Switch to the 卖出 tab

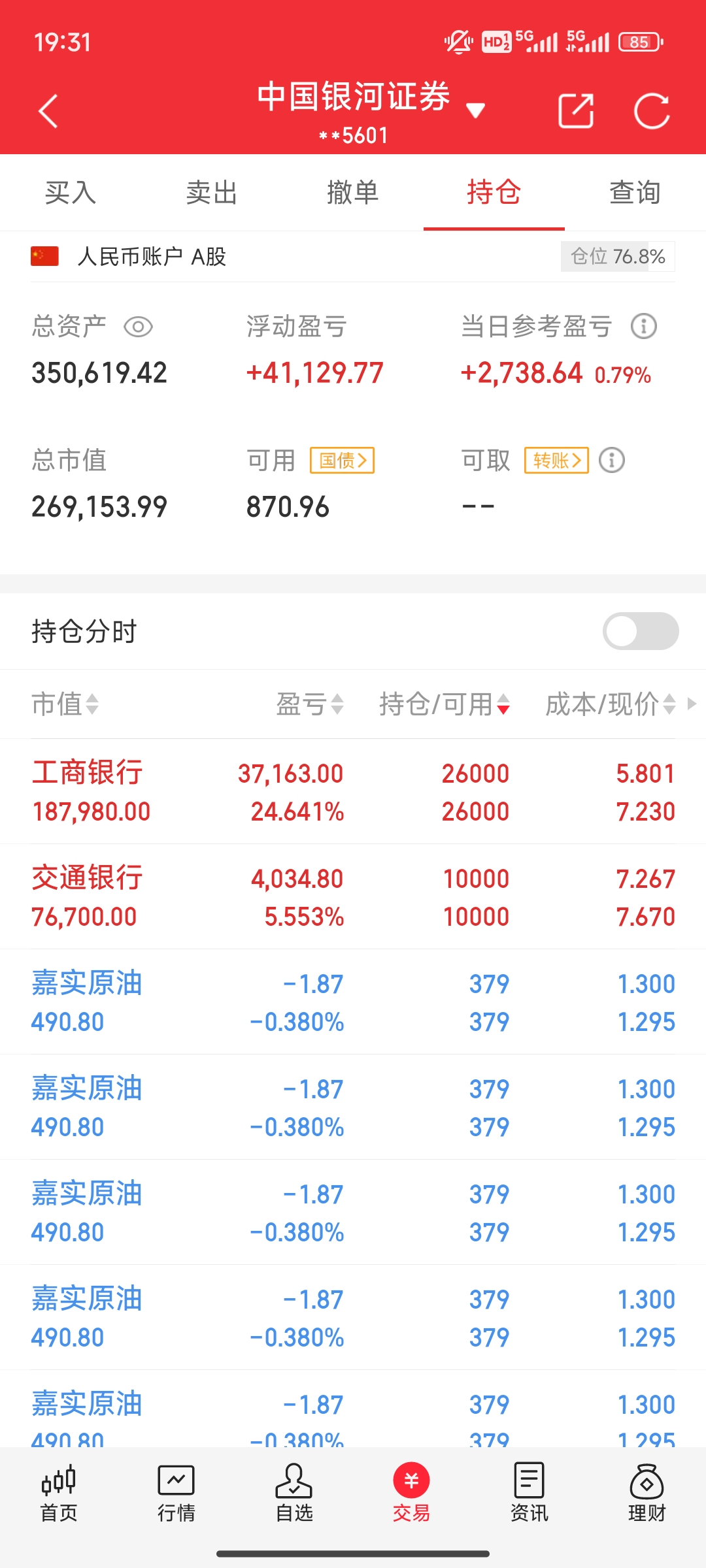point(211,193)
